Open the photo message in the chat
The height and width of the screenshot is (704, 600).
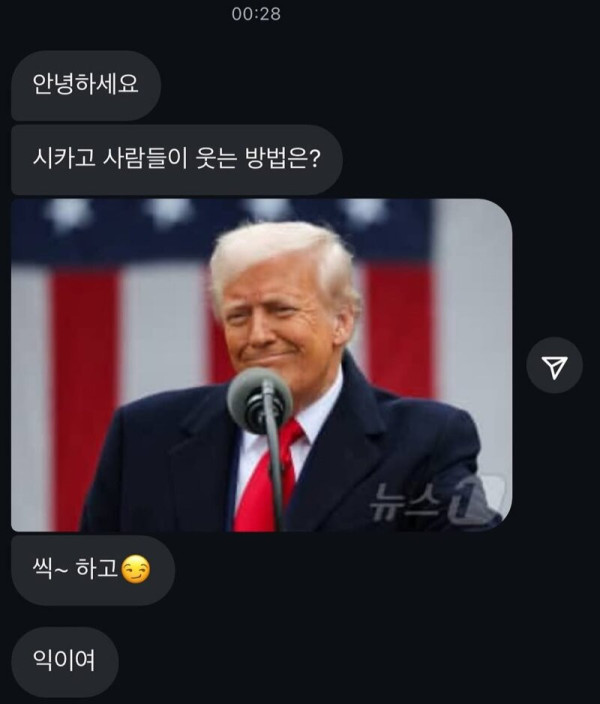tap(261, 365)
